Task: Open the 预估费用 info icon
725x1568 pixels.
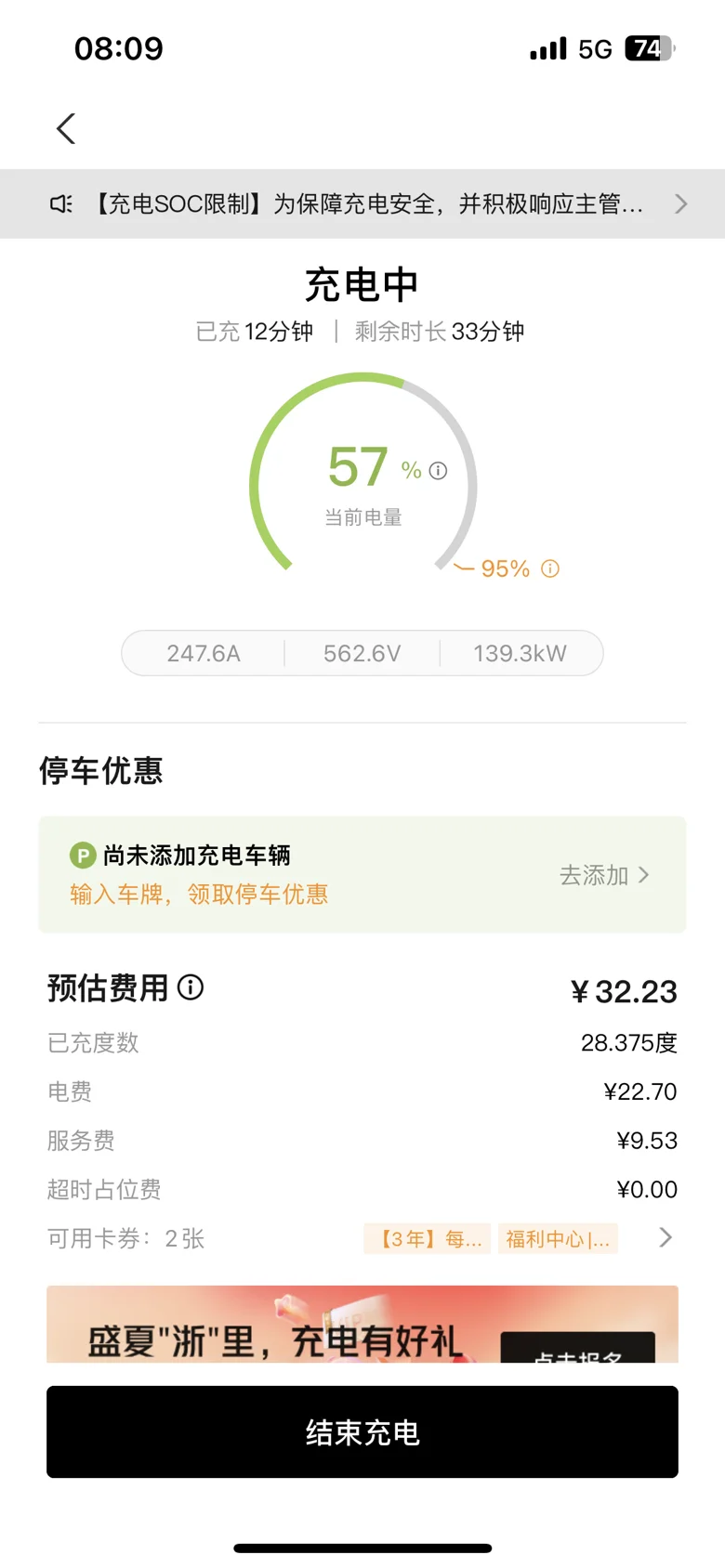Action: [191, 987]
